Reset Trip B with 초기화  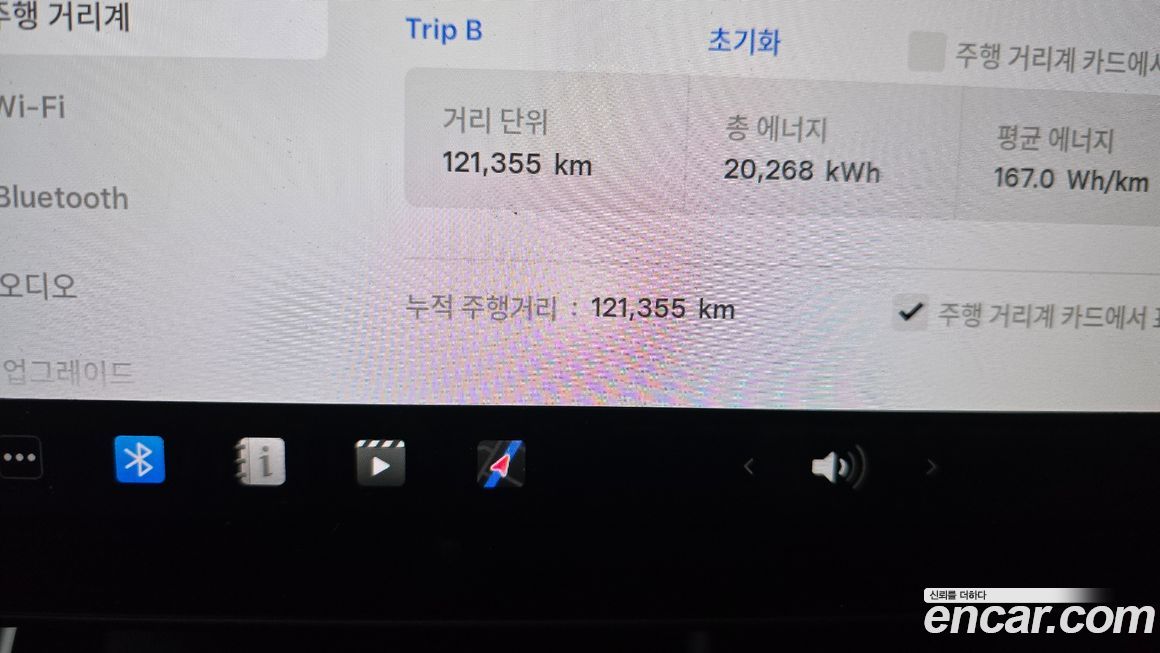tap(744, 41)
